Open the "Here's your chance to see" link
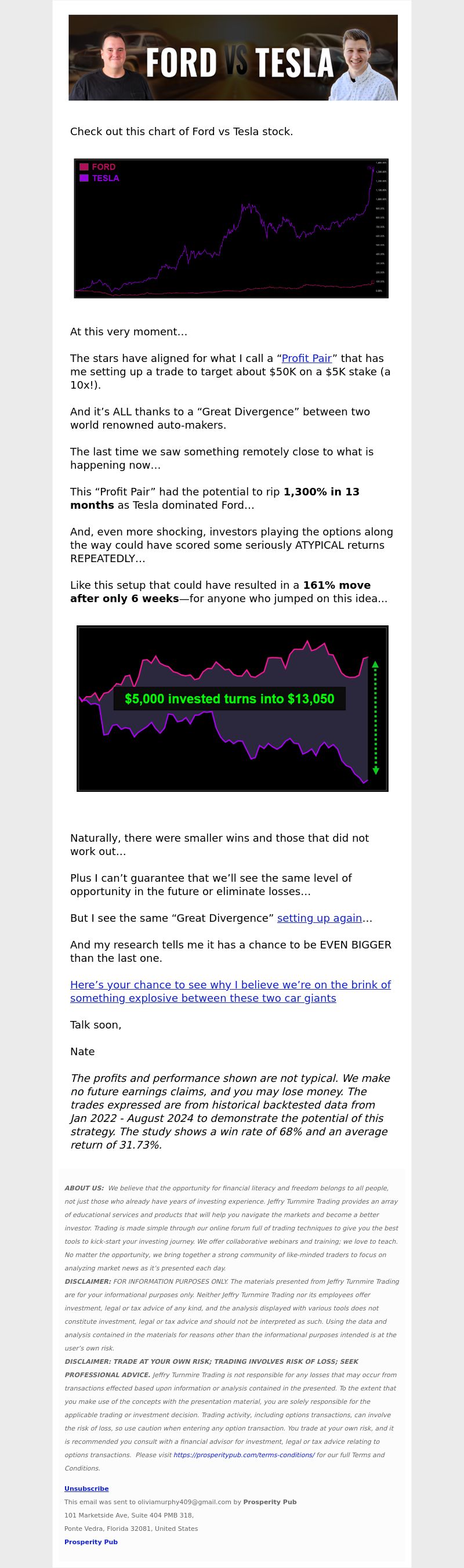The width and height of the screenshot is (464, 1568). coord(230,991)
